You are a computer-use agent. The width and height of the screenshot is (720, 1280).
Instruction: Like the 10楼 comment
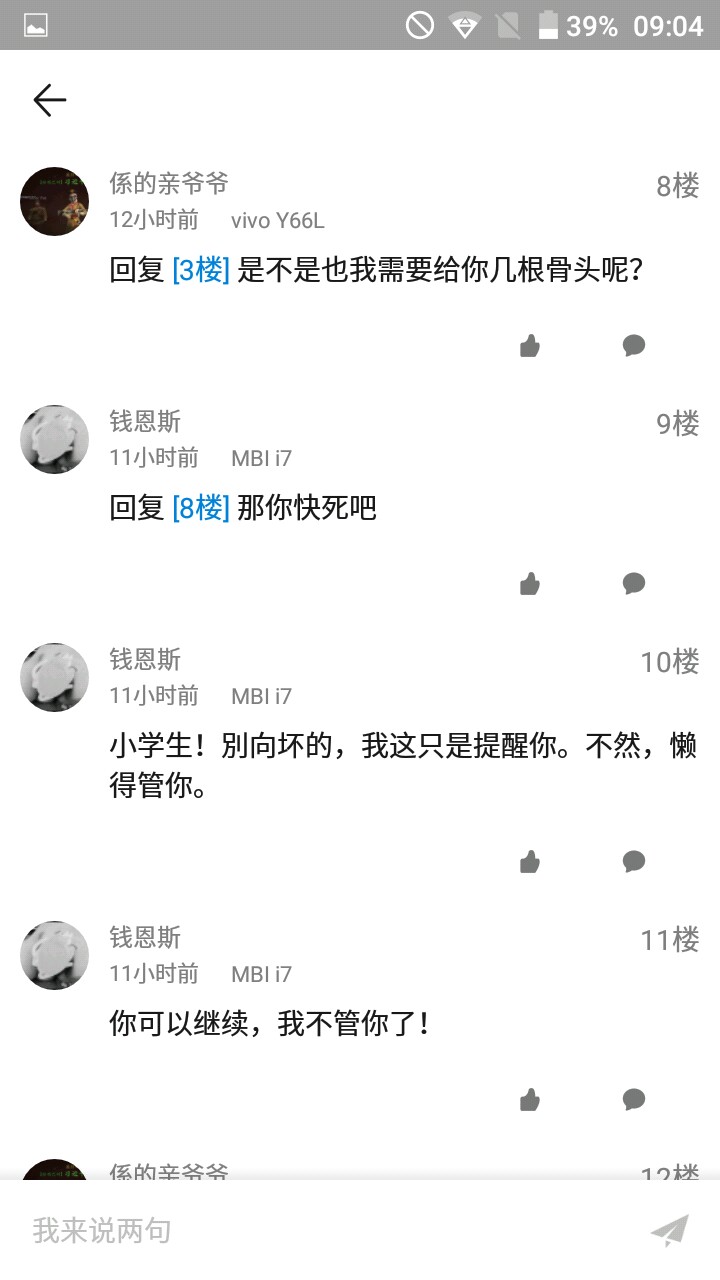[530, 862]
